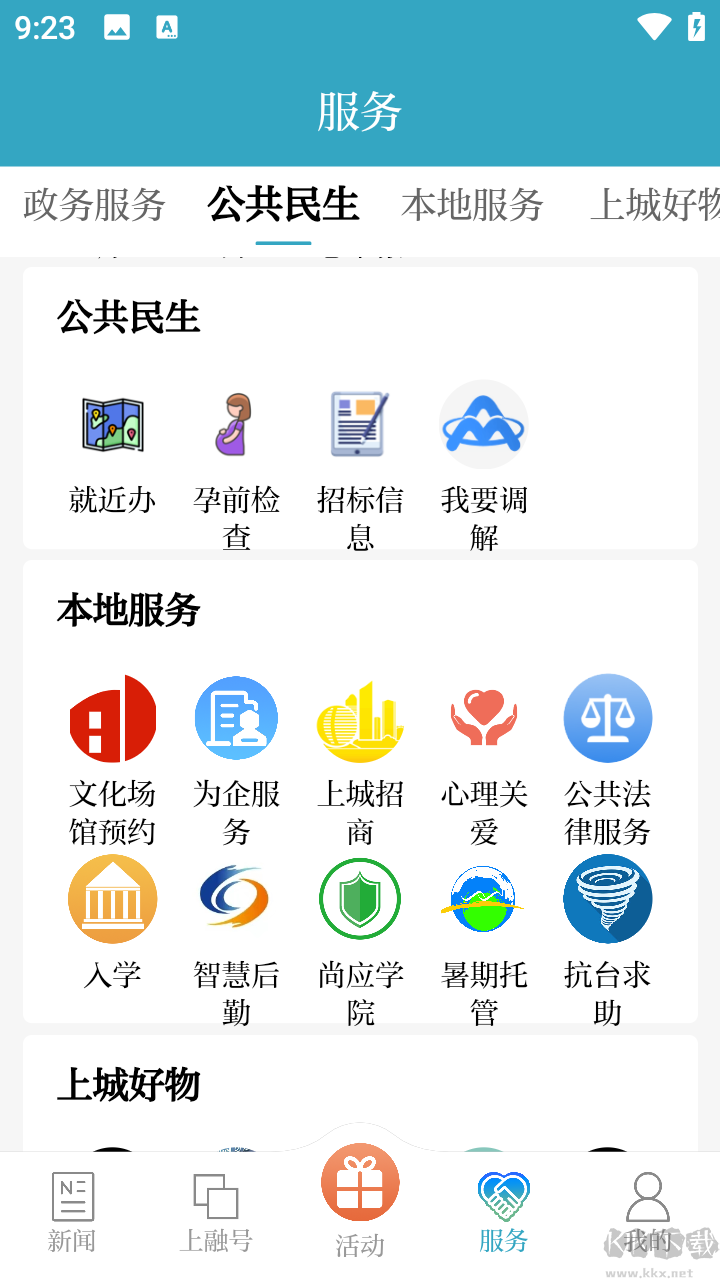Tap the 尚应学院 green shield icon
Screen dimensions: 720x1280
pyautogui.click(x=360, y=899)
